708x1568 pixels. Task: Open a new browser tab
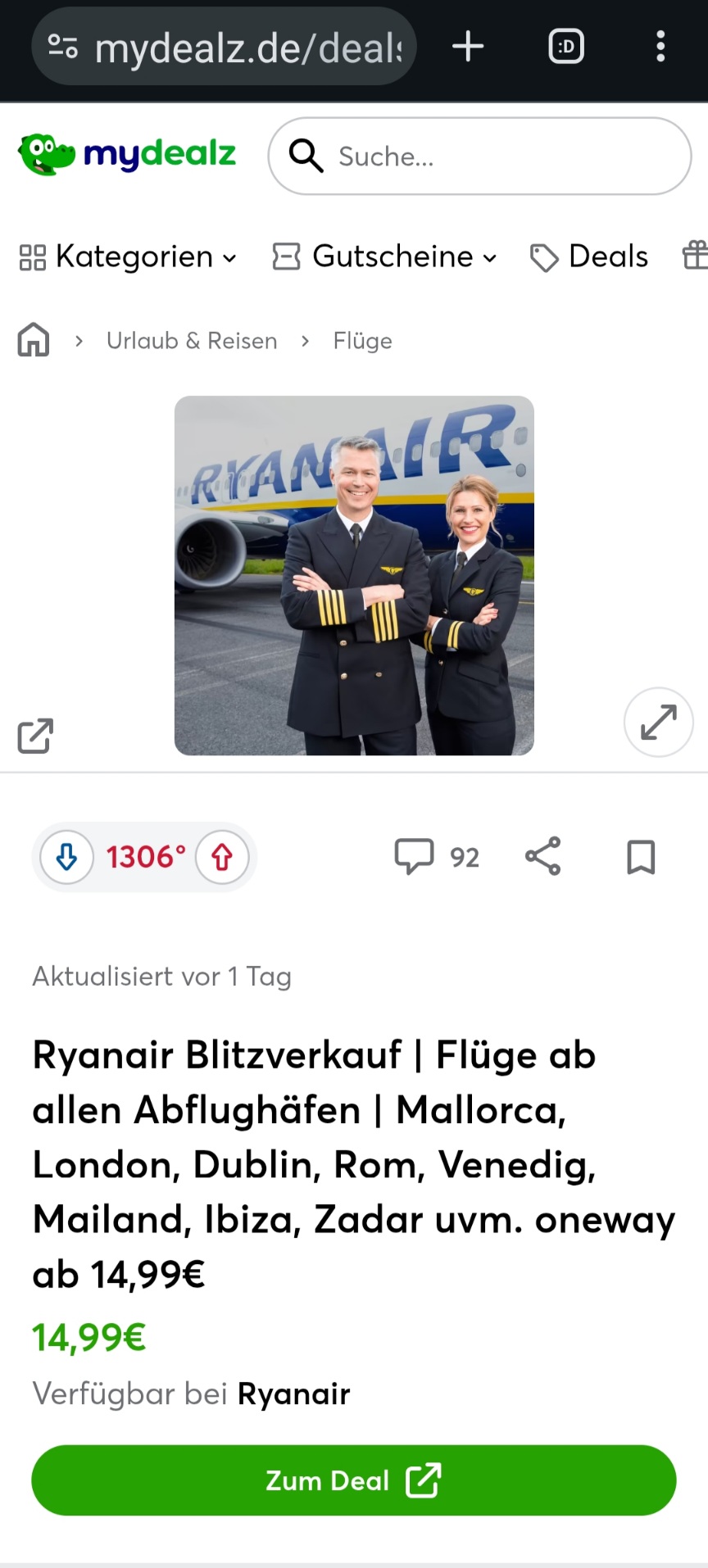[x=468, y=47]
